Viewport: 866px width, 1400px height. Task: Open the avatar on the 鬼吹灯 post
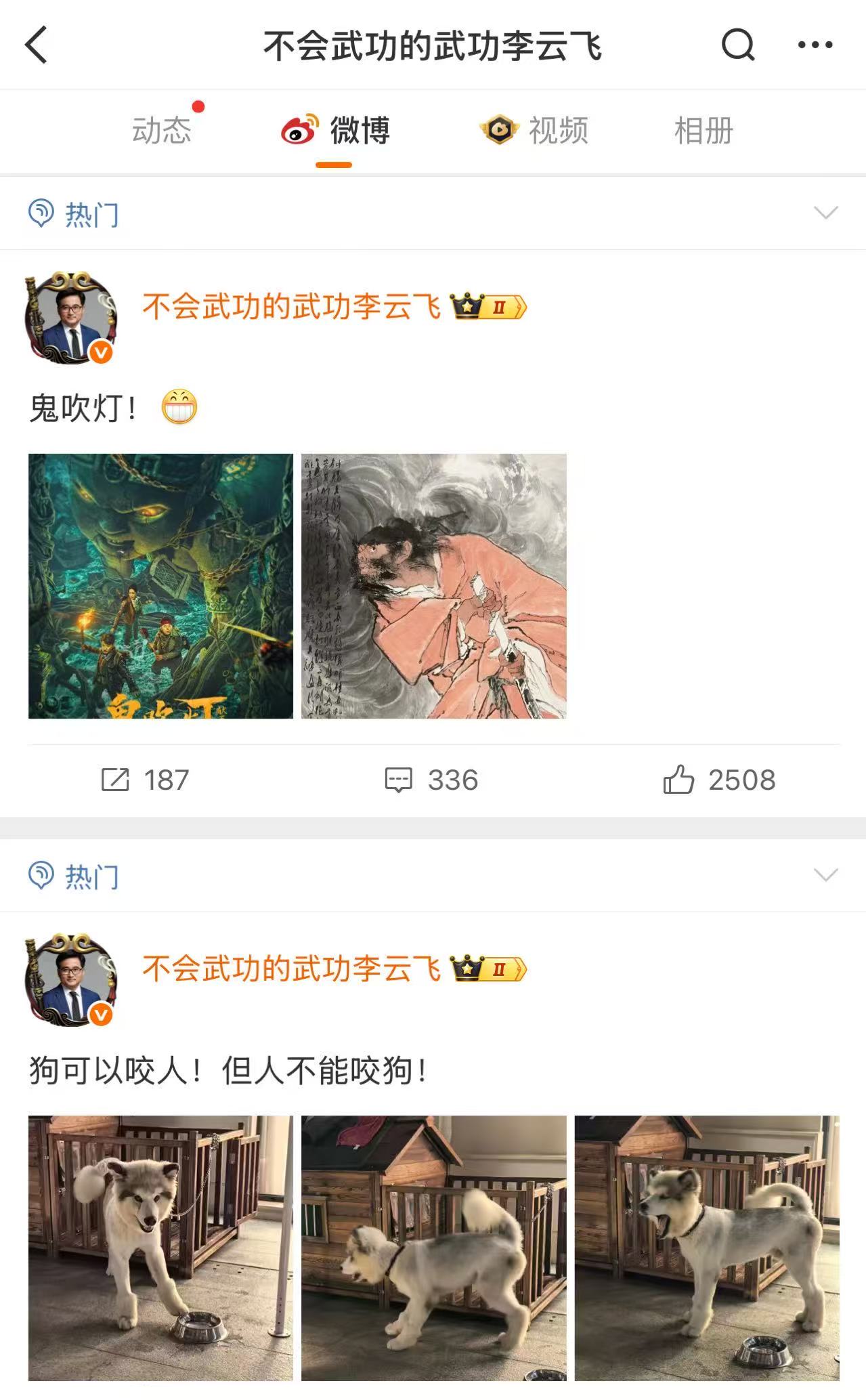70,318
